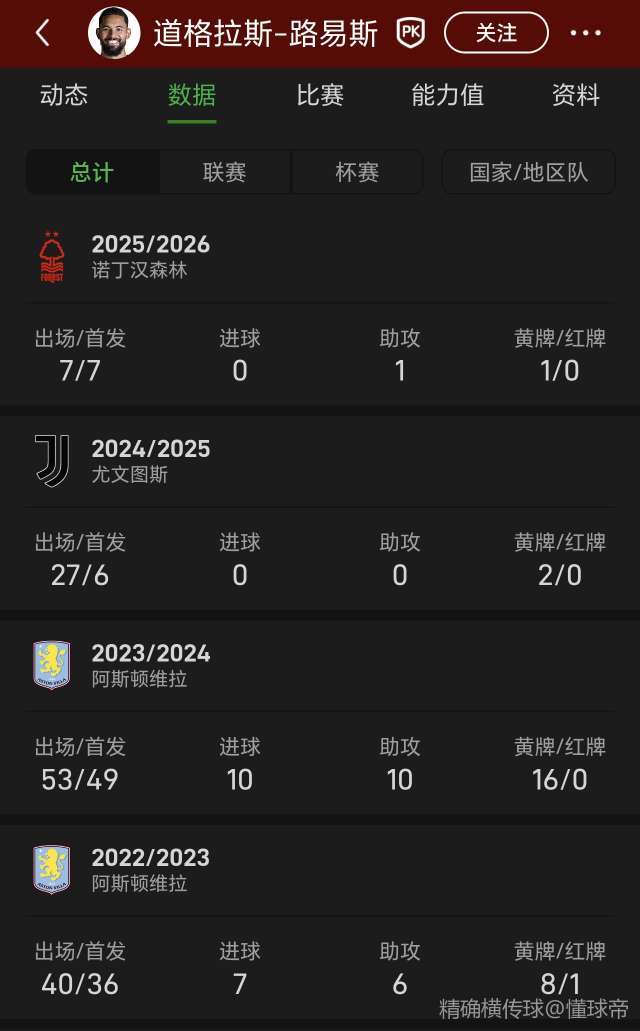The width and height of the screenshot is (640, 1031).
Task: Go back using the top-left arrow
Action: coord(42,33)
